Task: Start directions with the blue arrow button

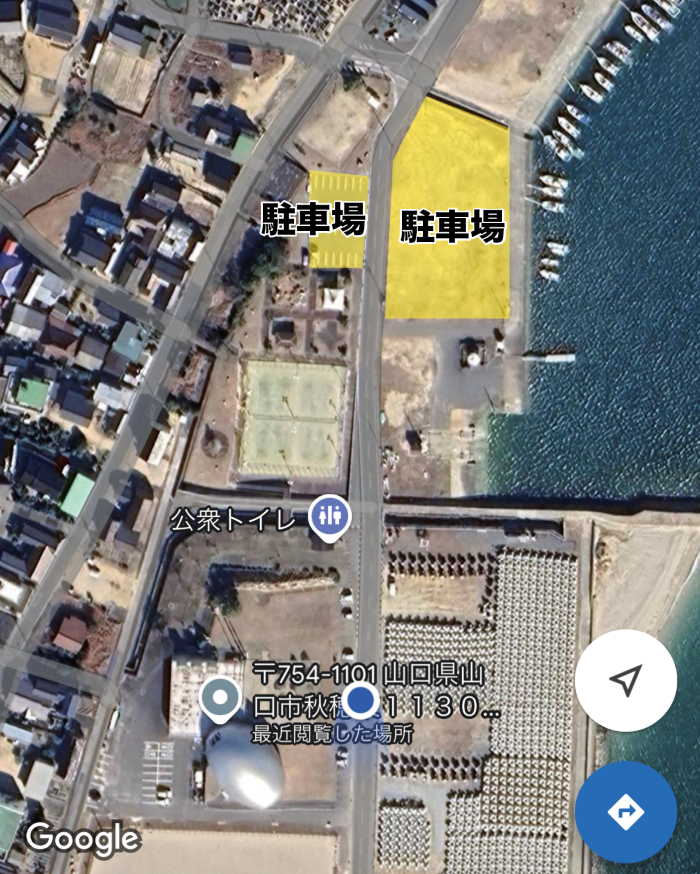Action: point(626,812)
